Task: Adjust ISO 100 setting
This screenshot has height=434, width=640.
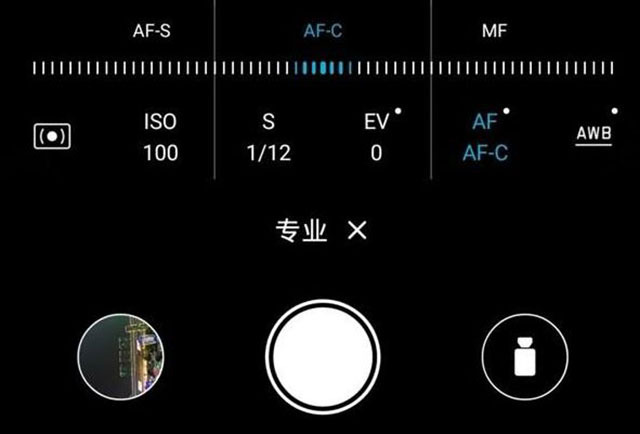Action: click(160, 137)
